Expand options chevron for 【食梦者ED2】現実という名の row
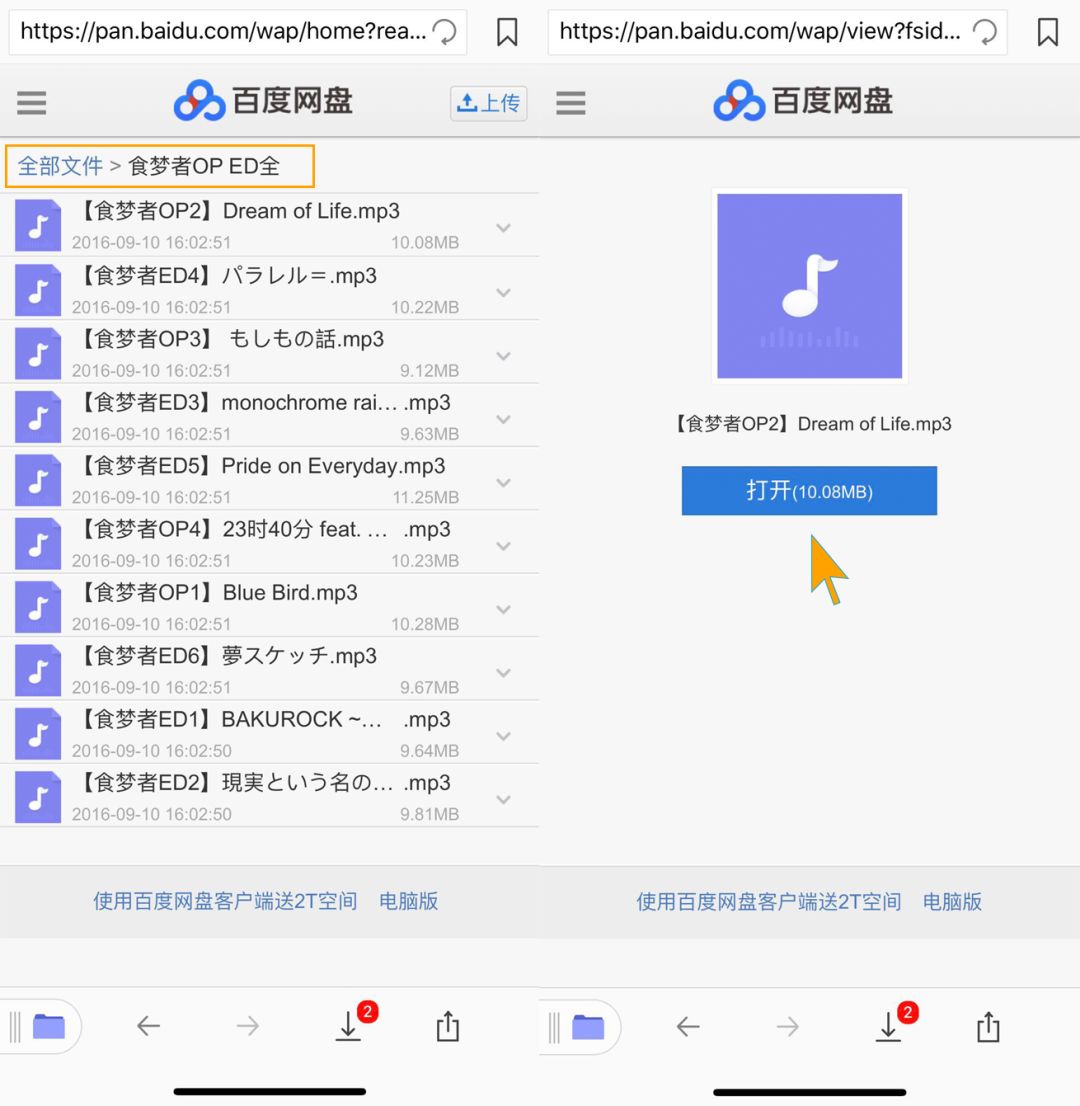The image size is (1080, 1106). coord(503,799)
